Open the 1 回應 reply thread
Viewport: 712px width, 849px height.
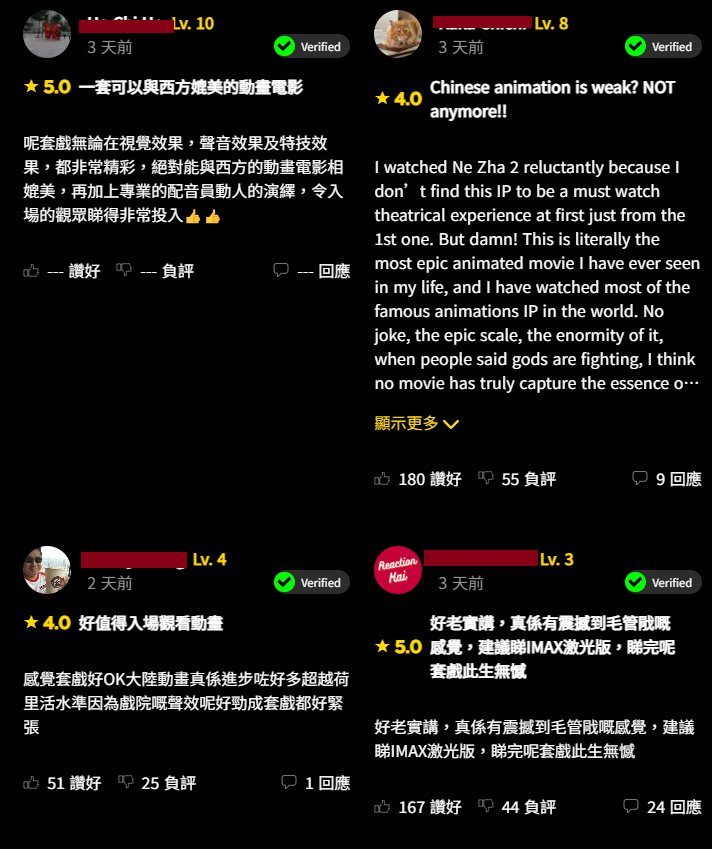click(x=315, y=783)
